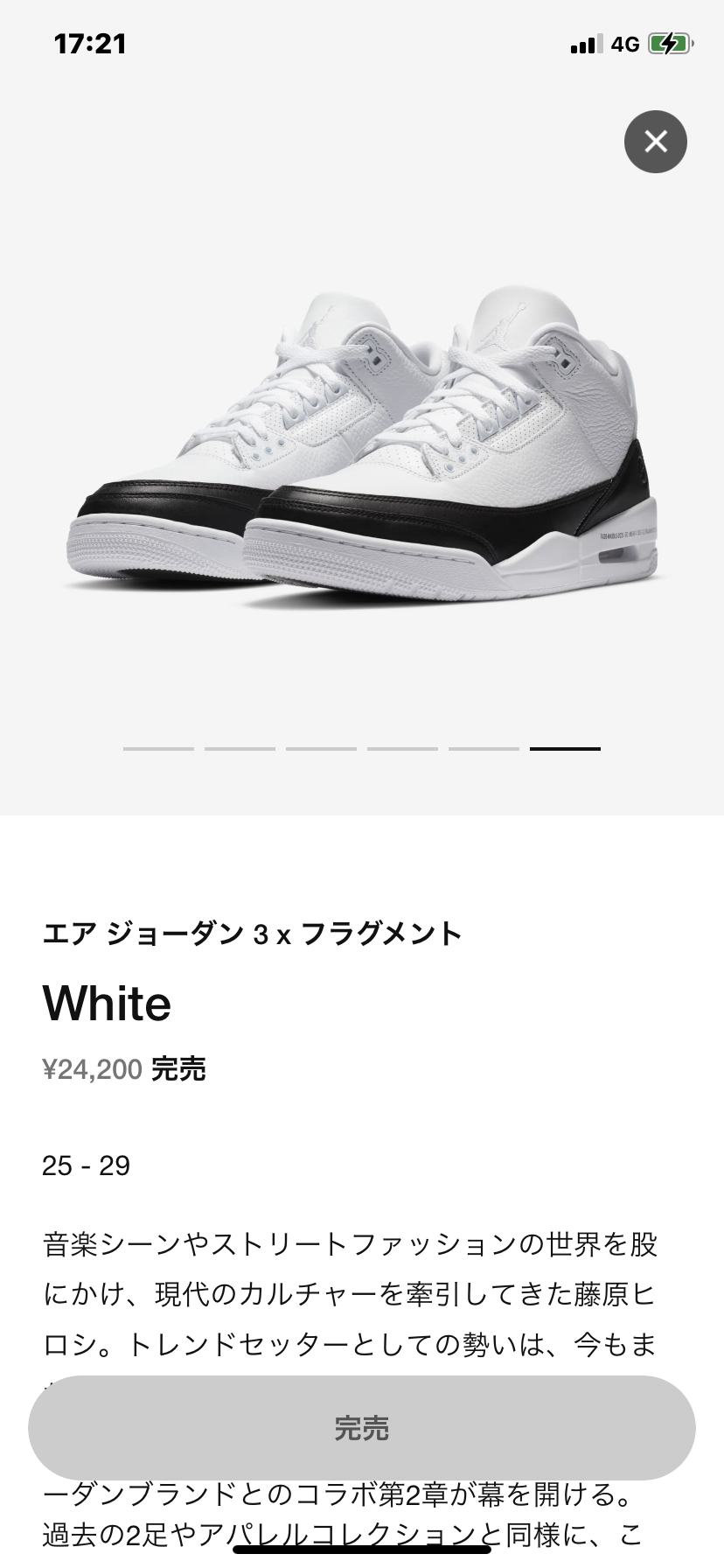
Task: Tap the 完売 sold-out button
Action: (x=362, y=1429)
